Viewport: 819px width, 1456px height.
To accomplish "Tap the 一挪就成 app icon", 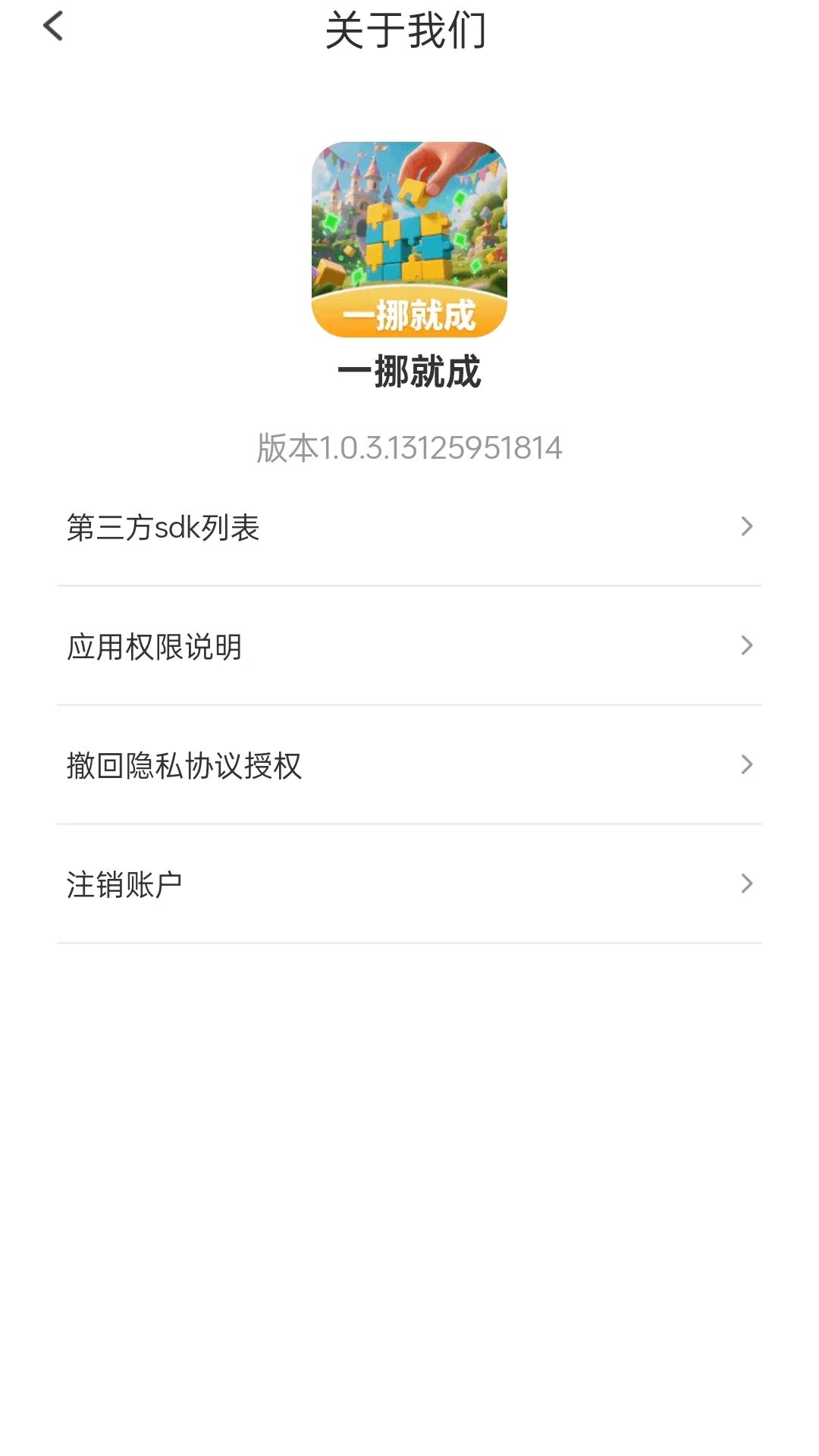I will (x=409, y=237).
